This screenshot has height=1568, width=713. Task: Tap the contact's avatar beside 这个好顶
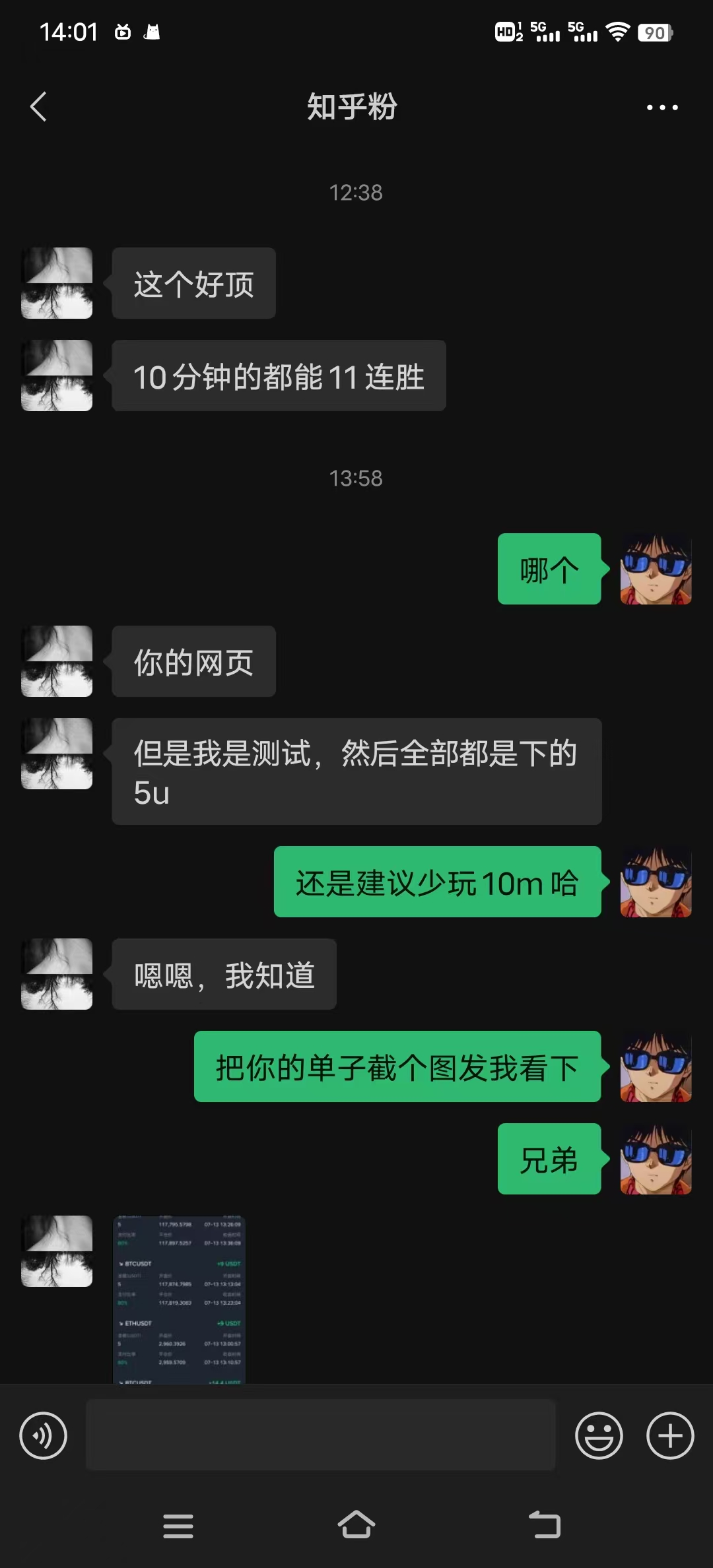(56, 282)
